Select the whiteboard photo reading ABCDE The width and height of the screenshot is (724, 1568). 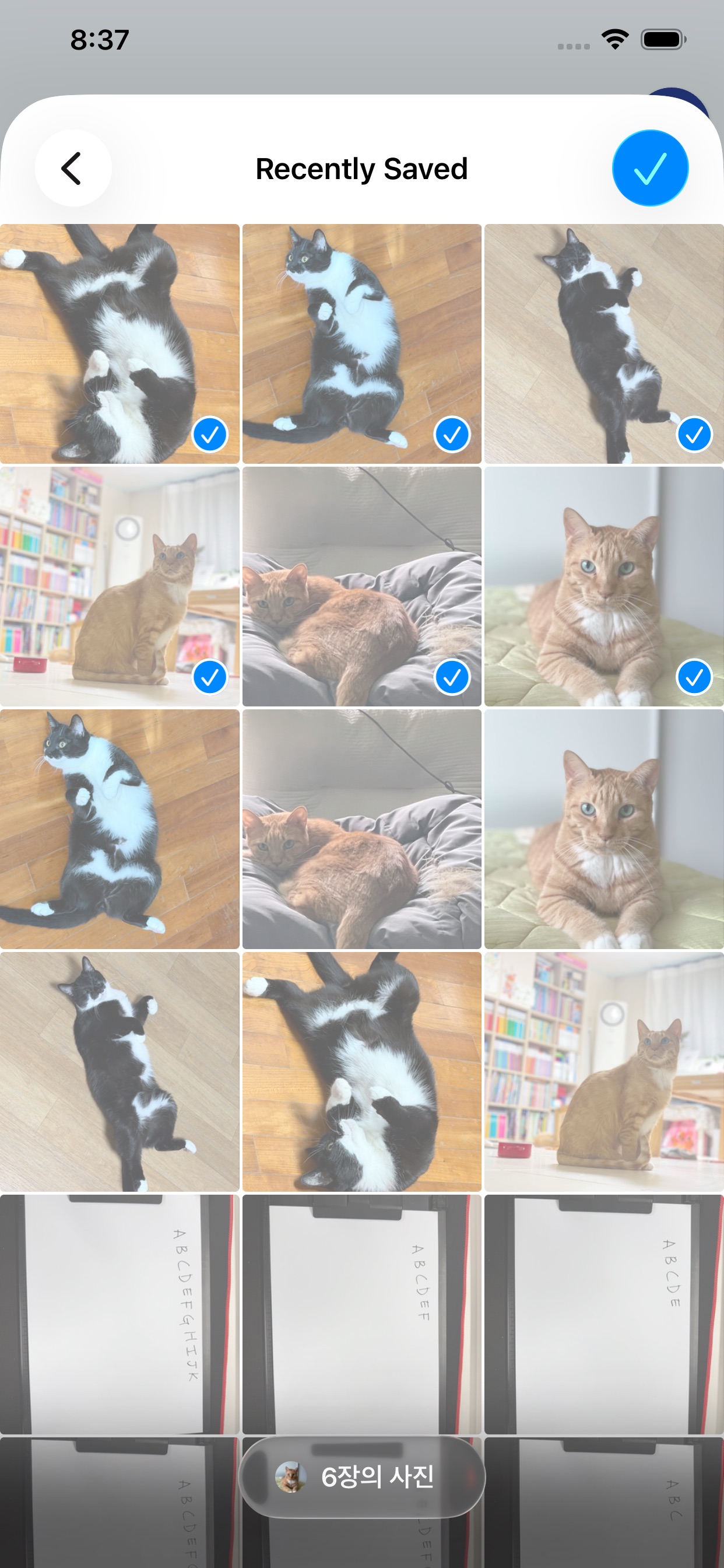tap(604, 1314)
